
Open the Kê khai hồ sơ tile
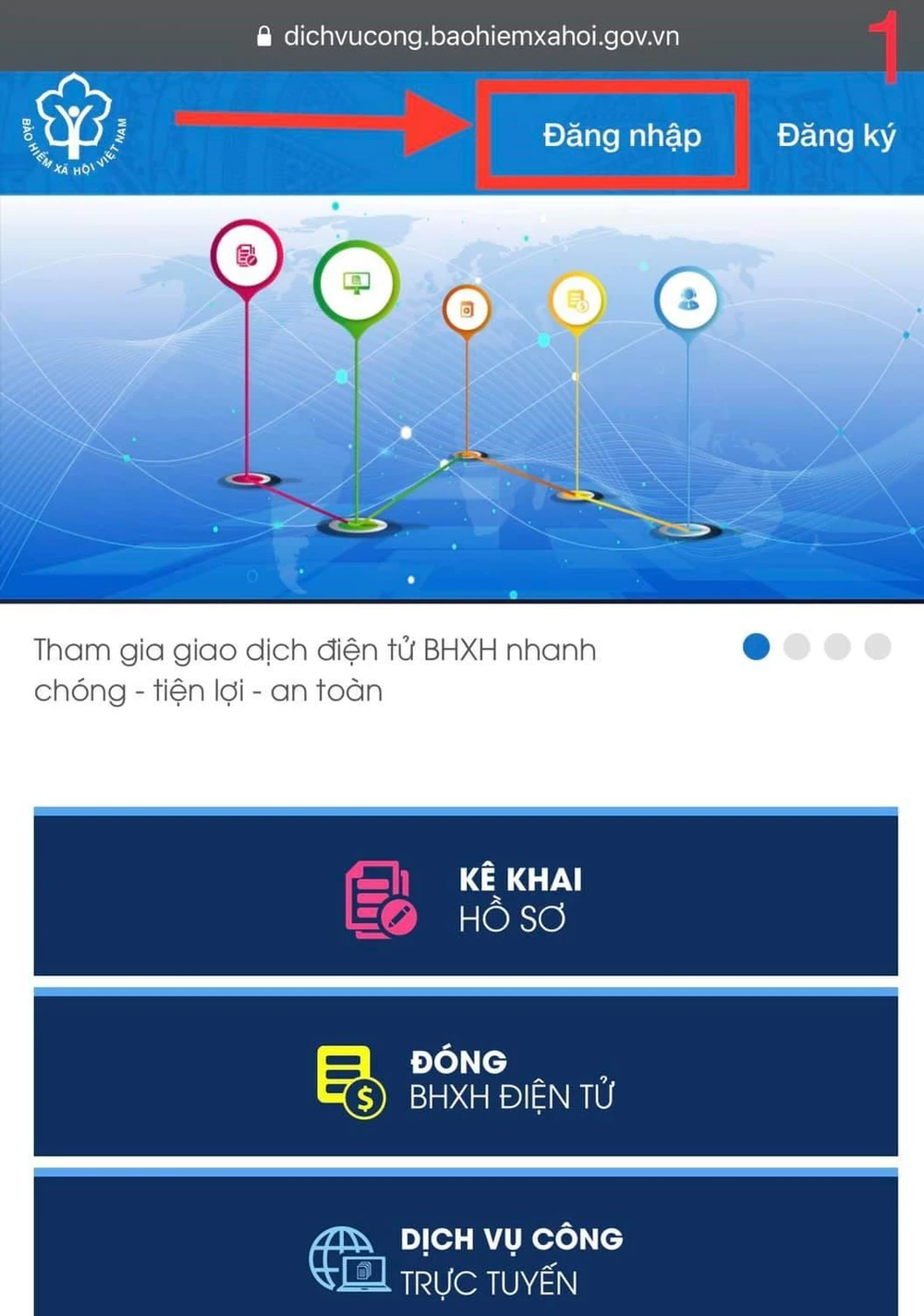click(x=466, y=896)
